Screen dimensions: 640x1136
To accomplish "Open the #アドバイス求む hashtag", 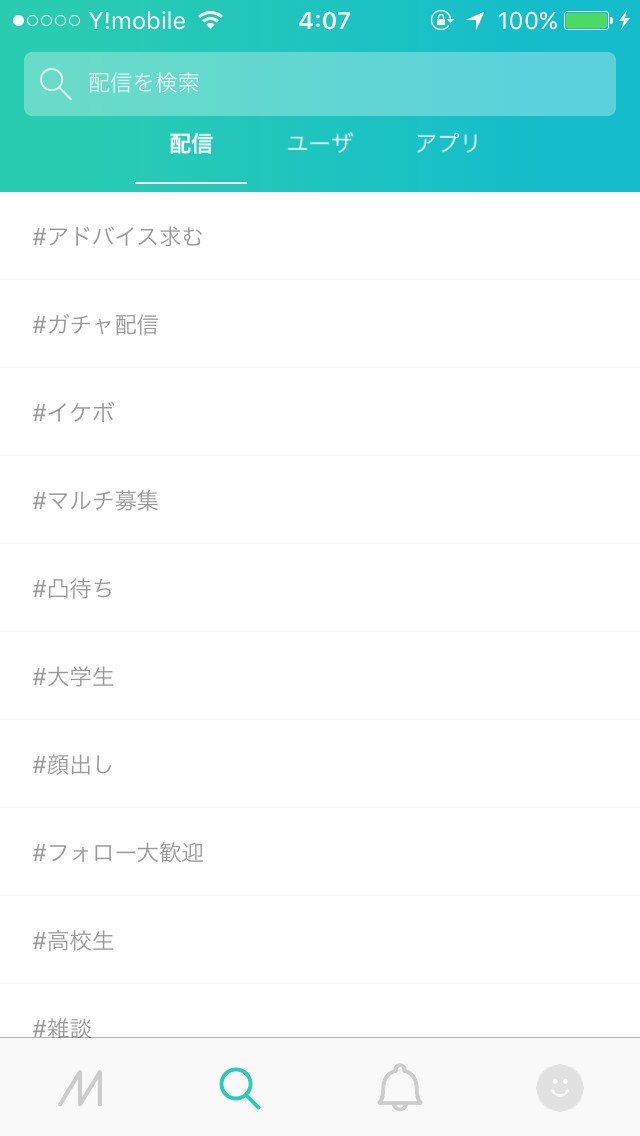I will coord(320,236).
